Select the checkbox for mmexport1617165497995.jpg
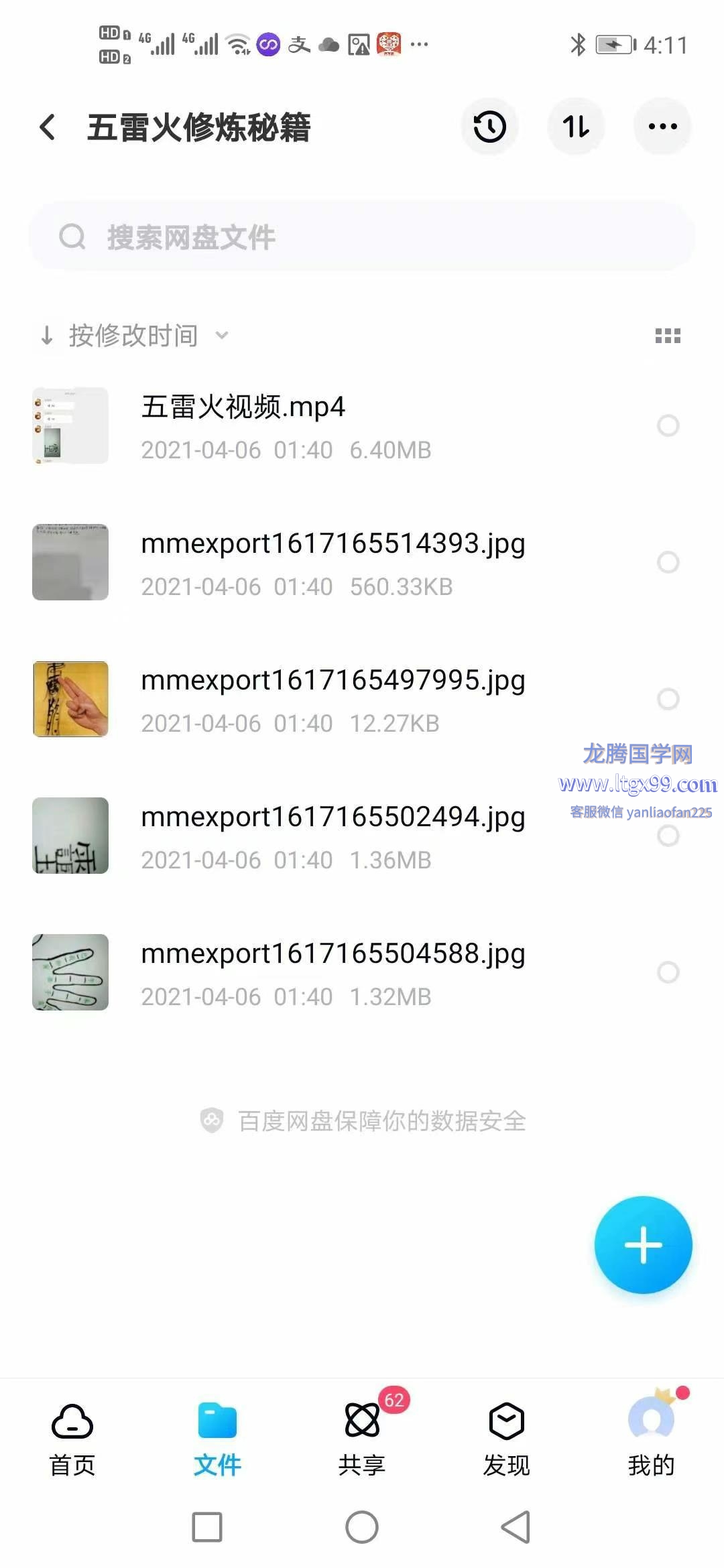The width and height of the screenshot is (724, 1568). (668, 699)
